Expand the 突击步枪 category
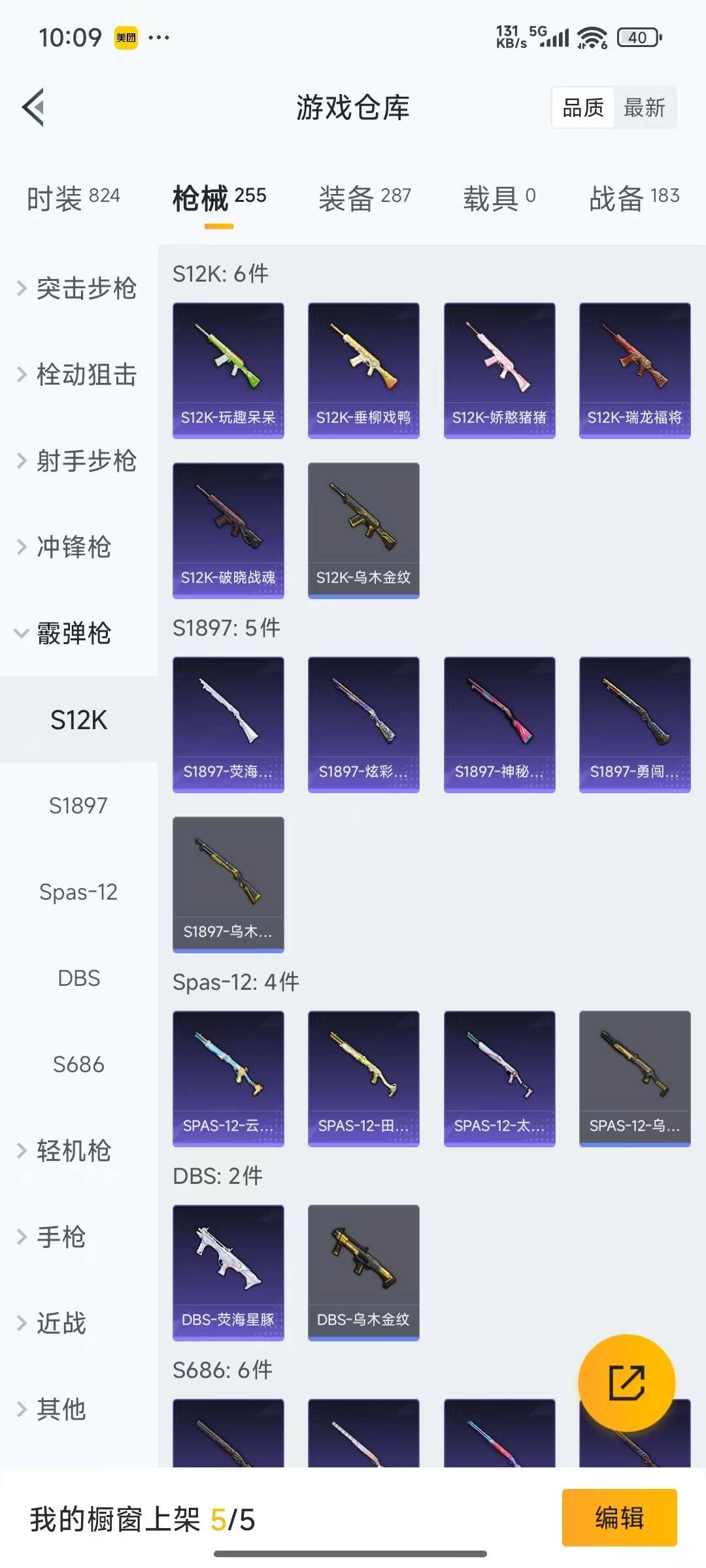 pyautogui.click(x=78, y=289)
